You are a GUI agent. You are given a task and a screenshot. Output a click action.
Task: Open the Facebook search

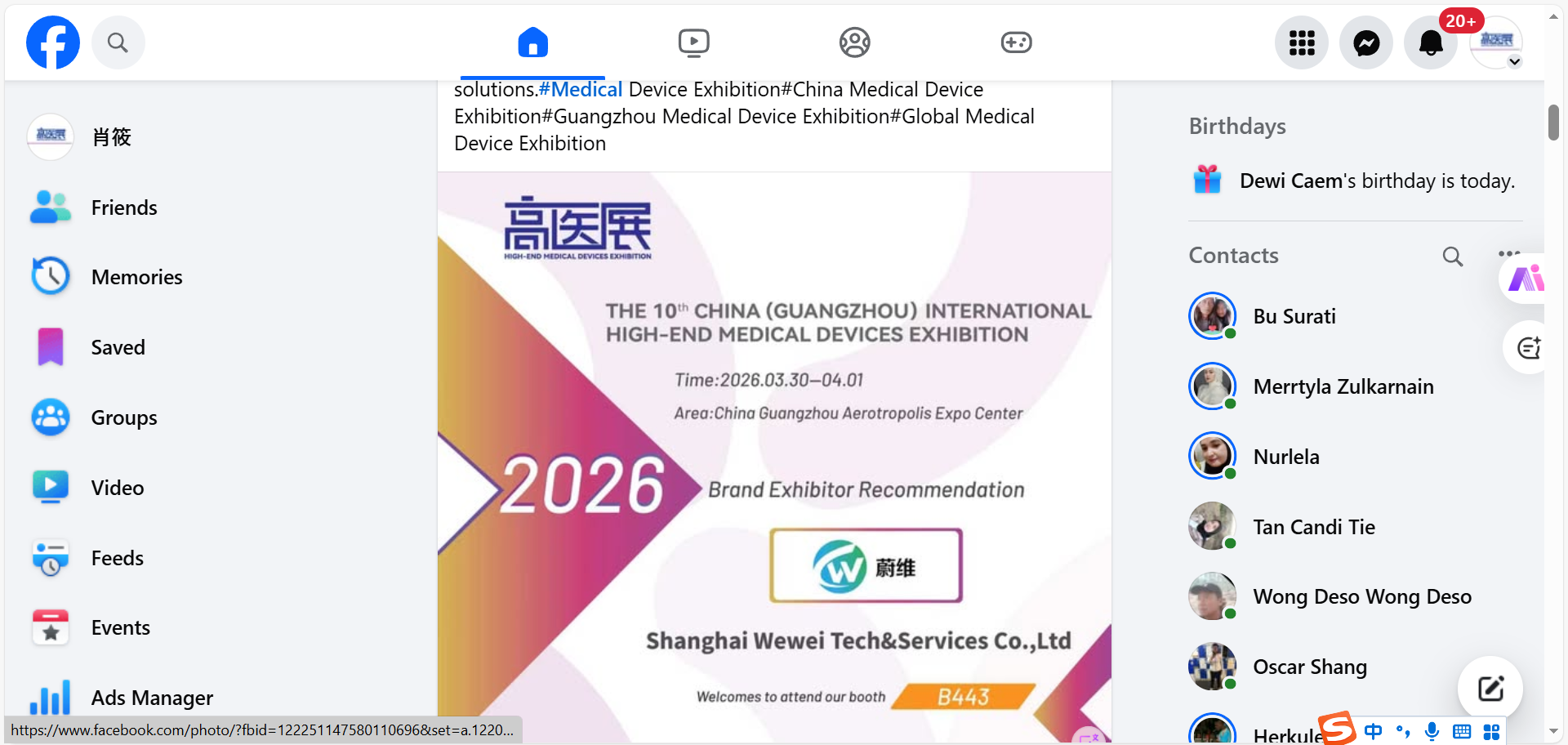[118, 42]
